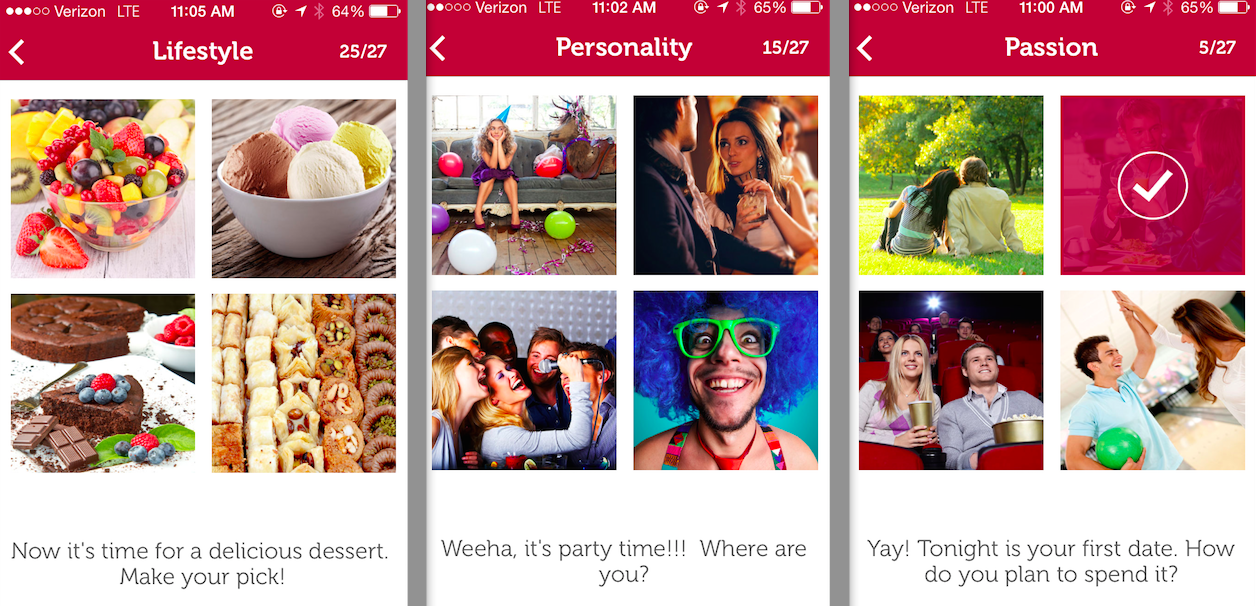Pick the group singing karaoke
This screenshot has height=606, width=1256.
pyautogui.click(x=524, y=380)
